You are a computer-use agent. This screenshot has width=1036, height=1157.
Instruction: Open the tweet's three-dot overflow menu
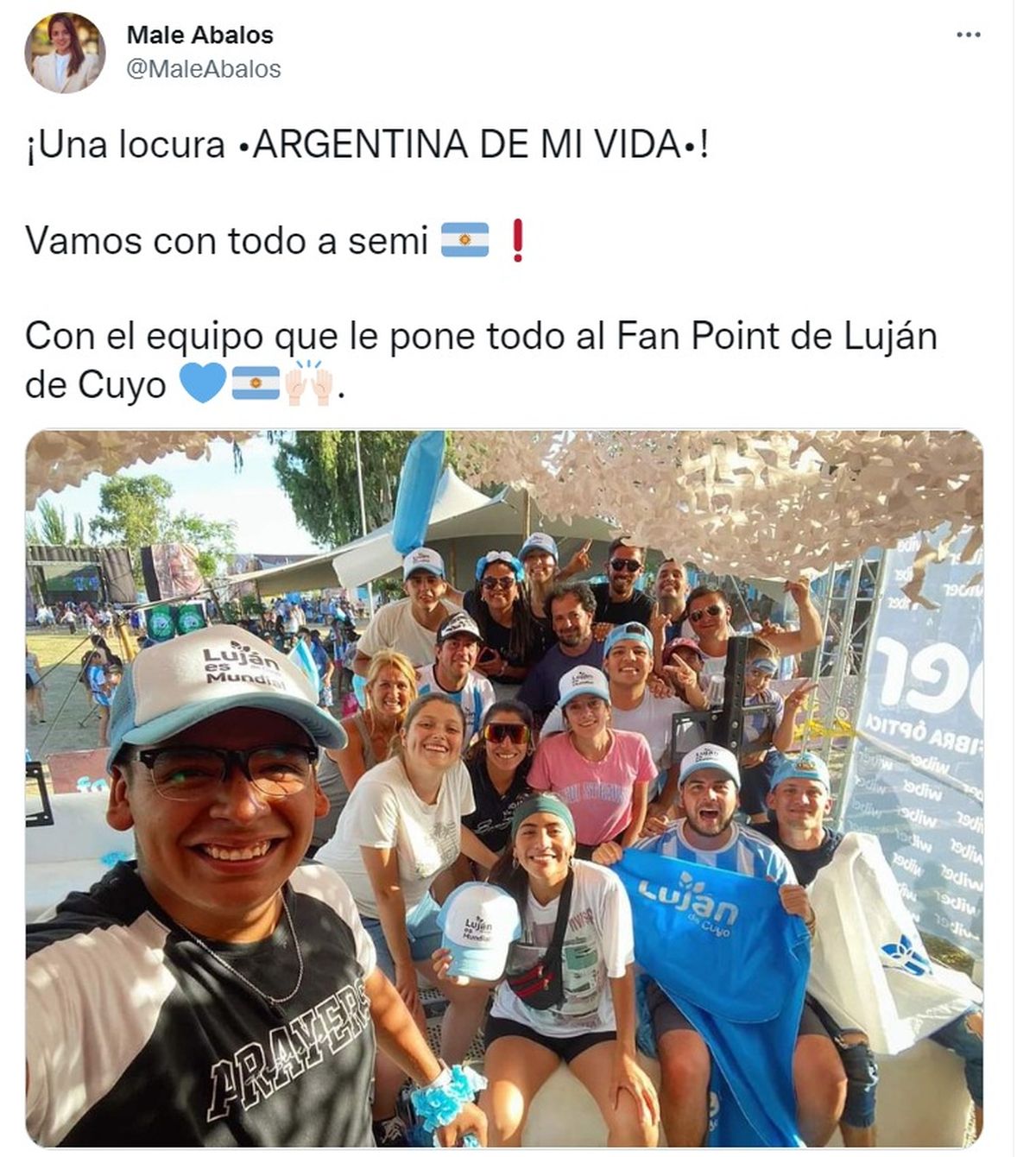pos(969,35)
